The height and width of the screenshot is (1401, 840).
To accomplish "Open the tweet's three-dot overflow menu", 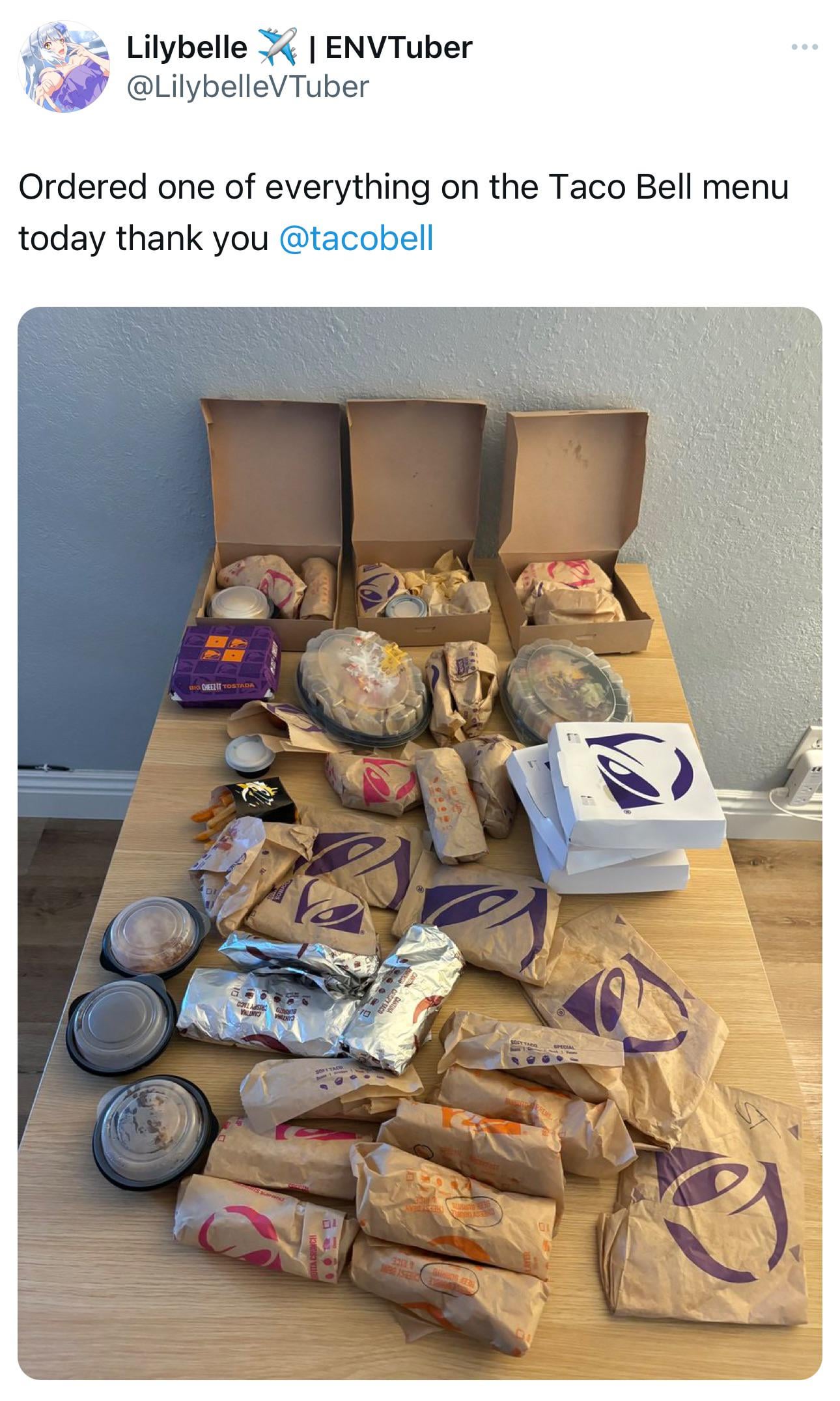I will [805, 48].
